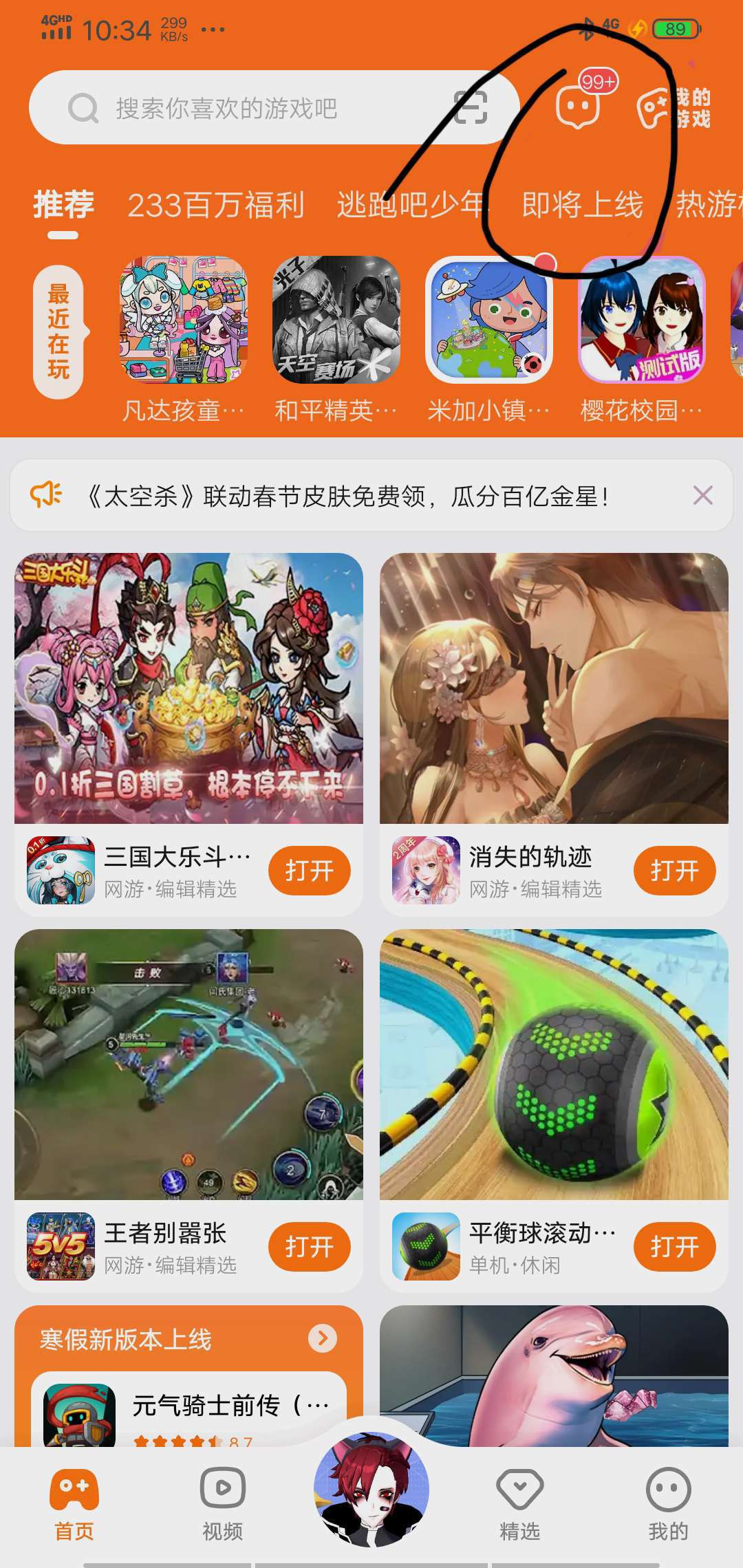This screenshot has width=743, height=1568.
Task: Open the 元气骑士前传 game entry
Action: pos(189,1411)
